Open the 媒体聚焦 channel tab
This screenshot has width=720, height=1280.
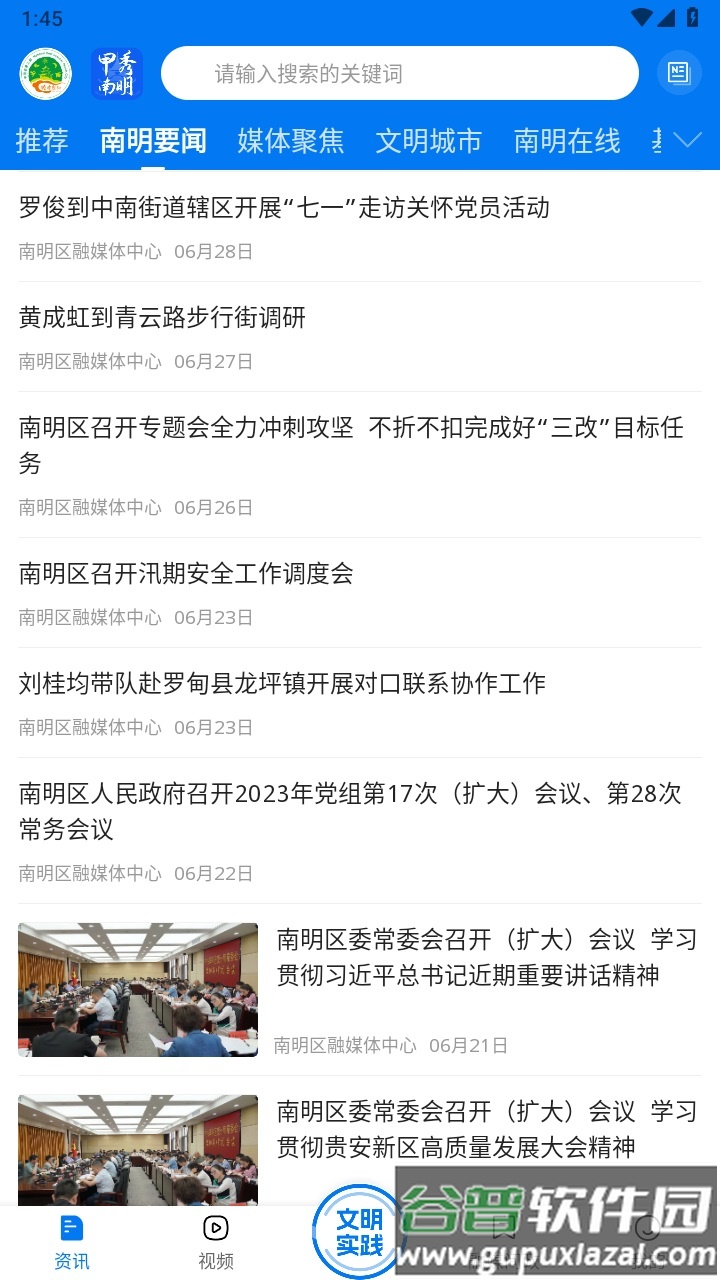click(x=291, y=141)
